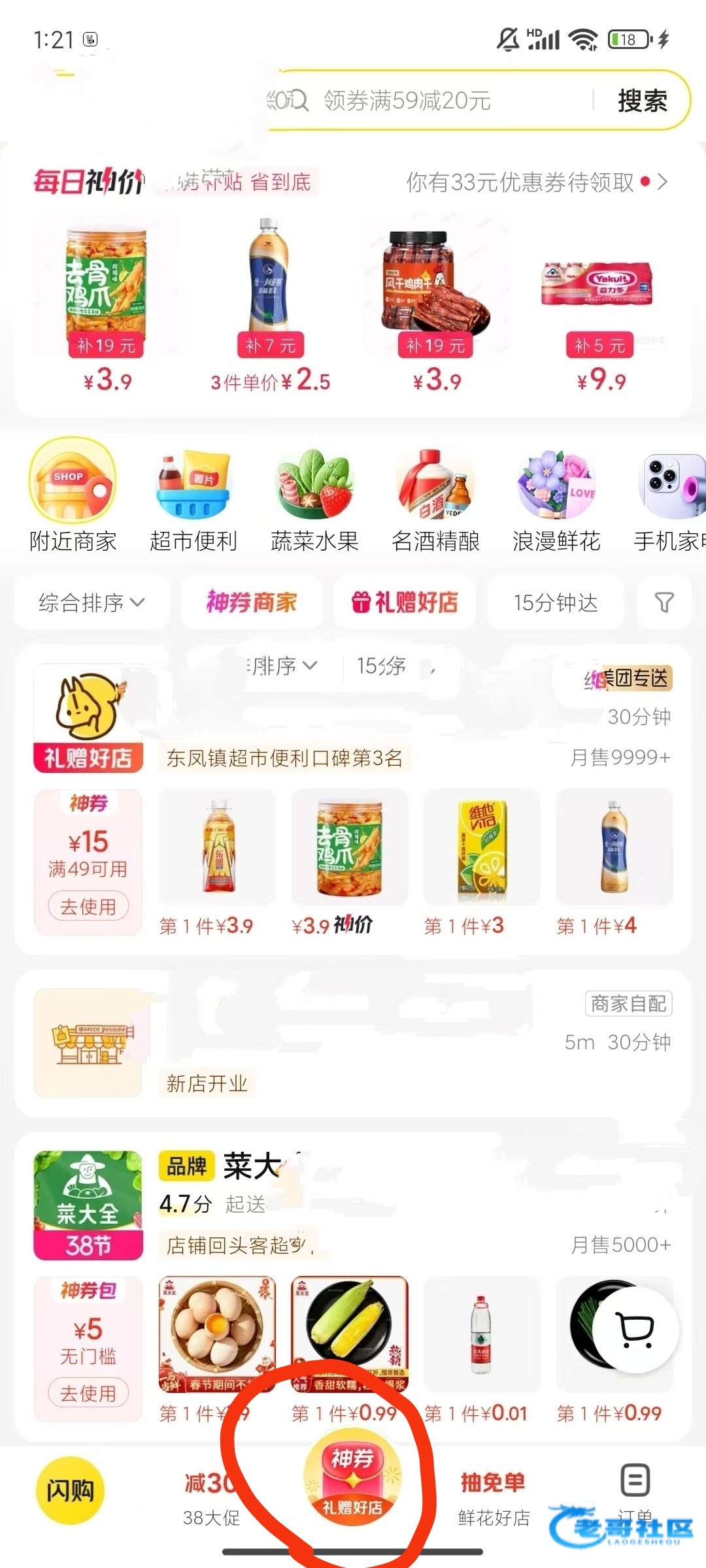Screen dimensions: 706x1568
Task: Switch to the 抽免单 鲜花好店 tab
Action: tap(494, 1498)
